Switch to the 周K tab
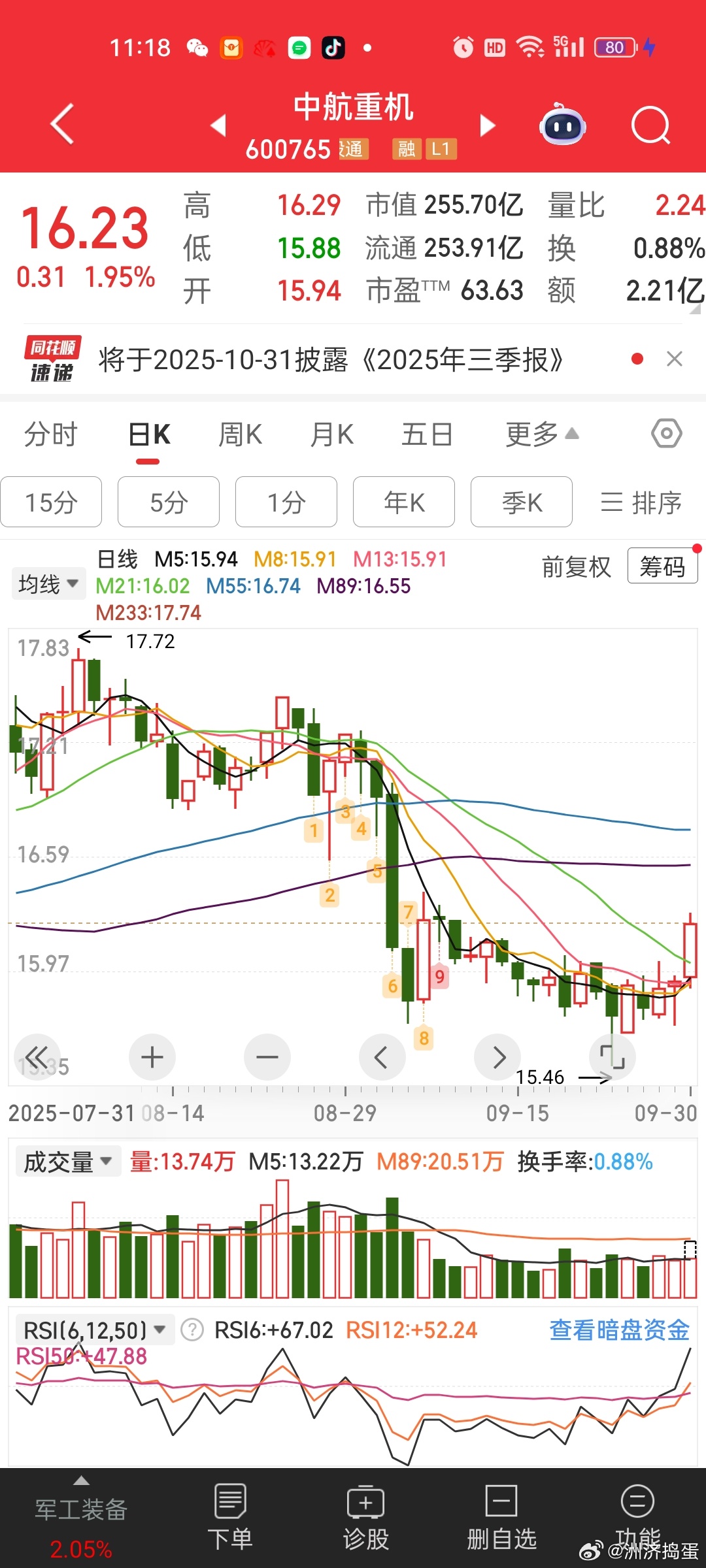This screenshot has width=706, height=1568. click(x=240, y=434)
